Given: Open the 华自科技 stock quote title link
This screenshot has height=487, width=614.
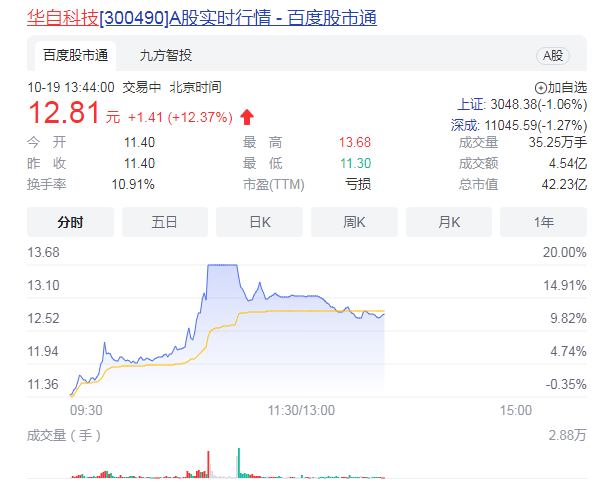Looking at the screenshot, I should point(202,18).
